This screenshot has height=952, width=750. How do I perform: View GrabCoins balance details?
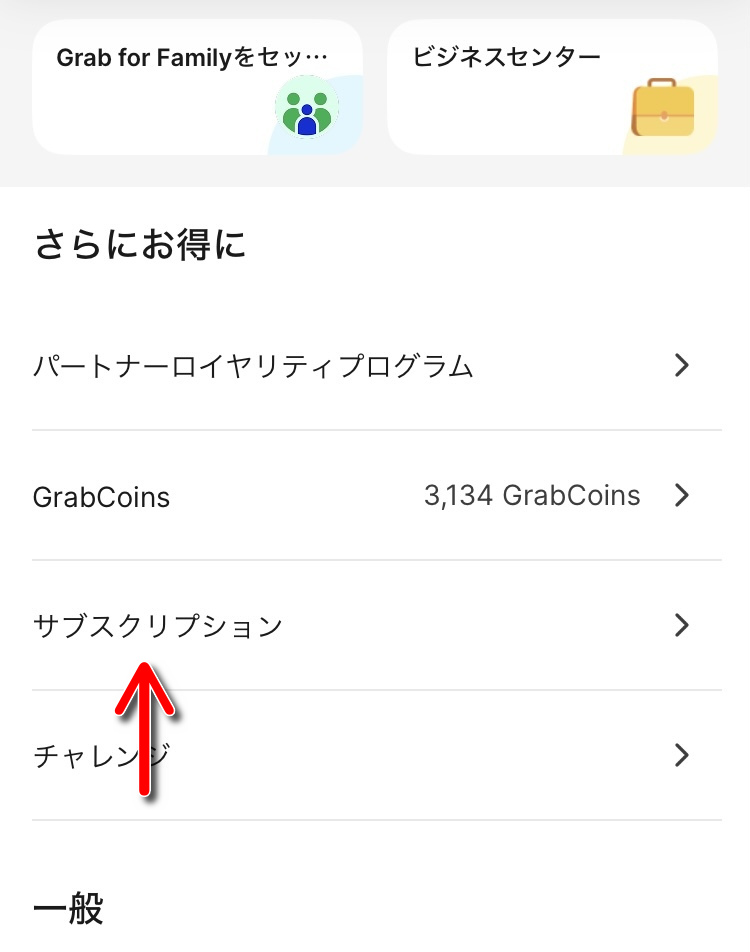376,496
